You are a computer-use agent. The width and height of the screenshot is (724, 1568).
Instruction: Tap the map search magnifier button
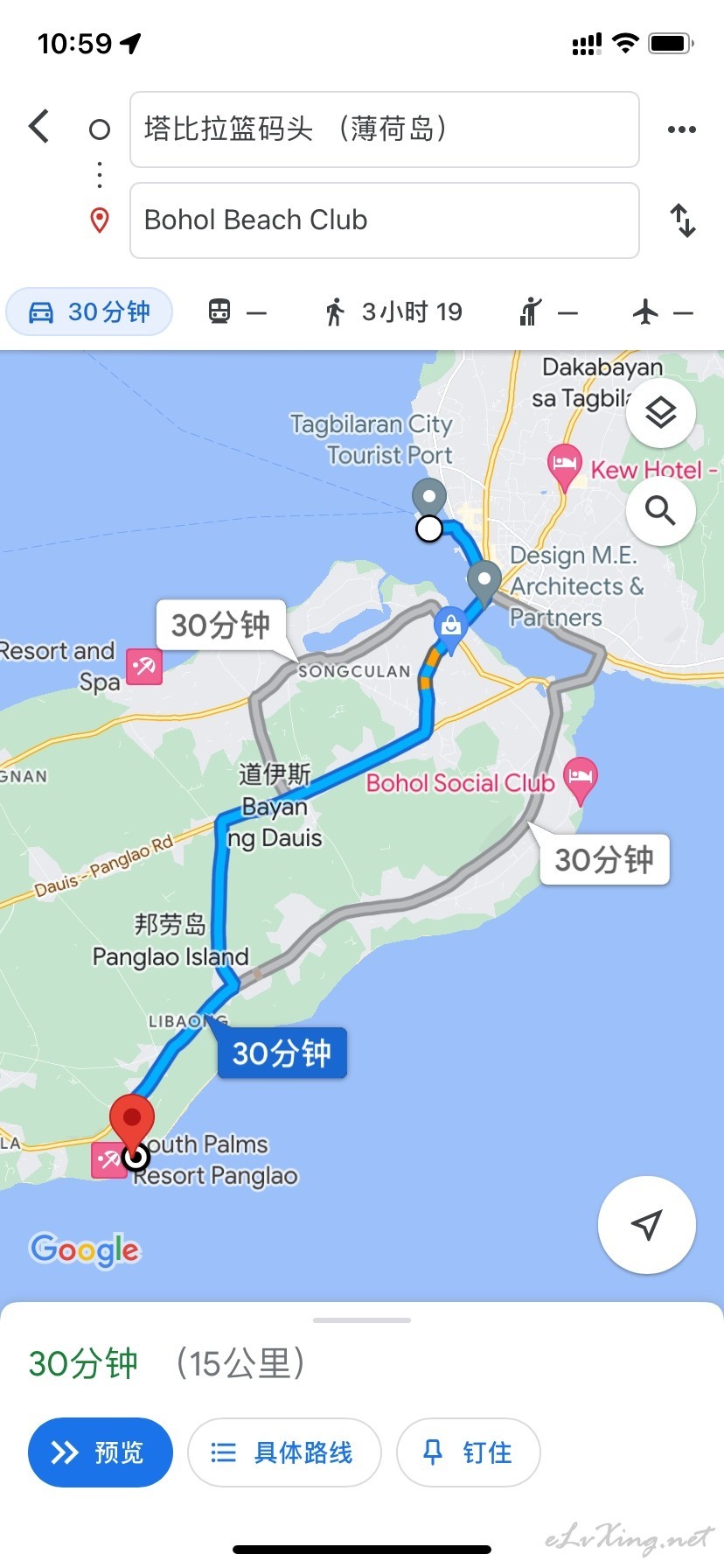(661, 510)
